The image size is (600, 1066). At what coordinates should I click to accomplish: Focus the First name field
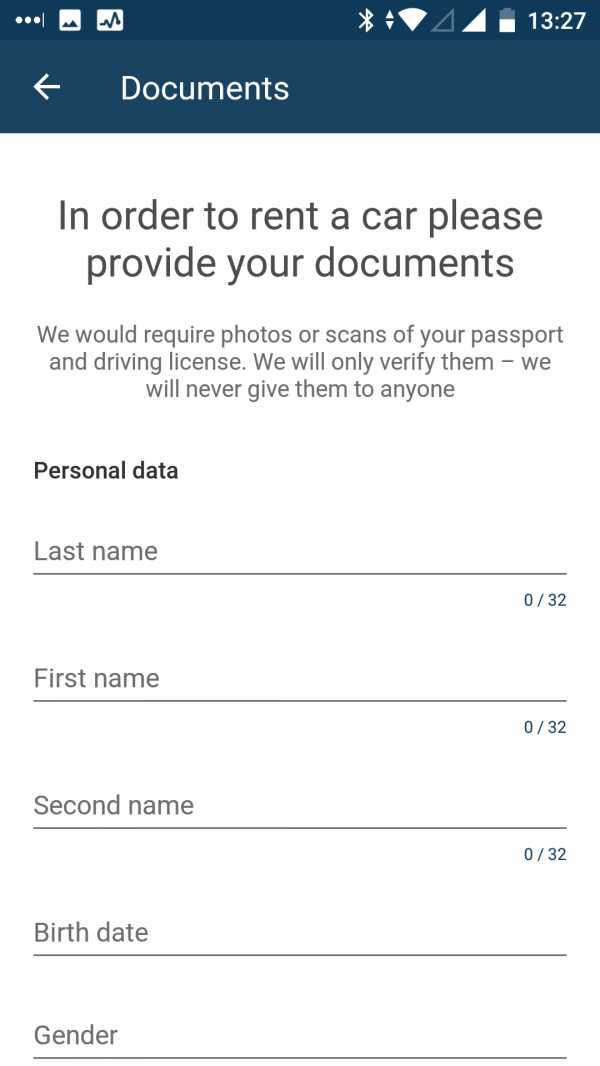tap(300, 679)
